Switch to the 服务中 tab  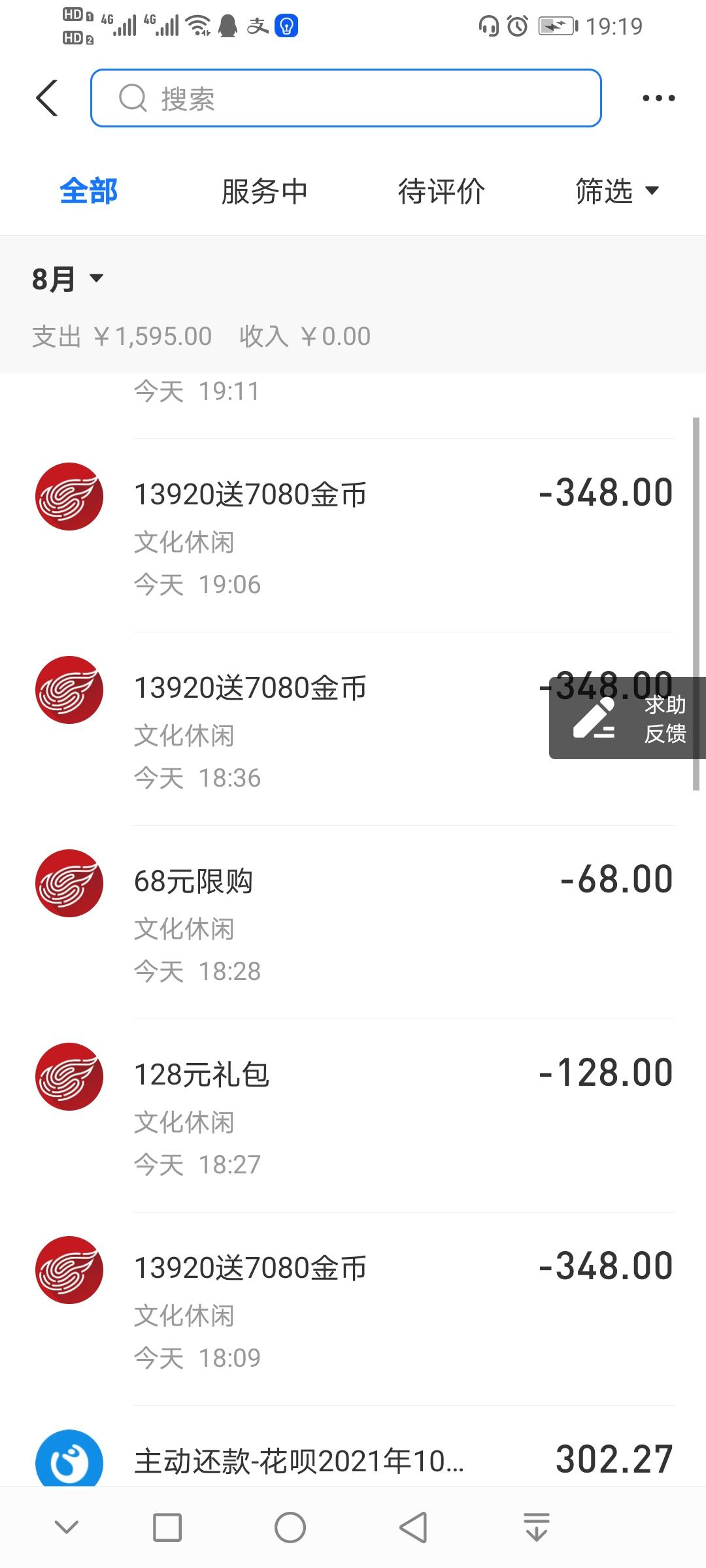(x=264, y=191)
